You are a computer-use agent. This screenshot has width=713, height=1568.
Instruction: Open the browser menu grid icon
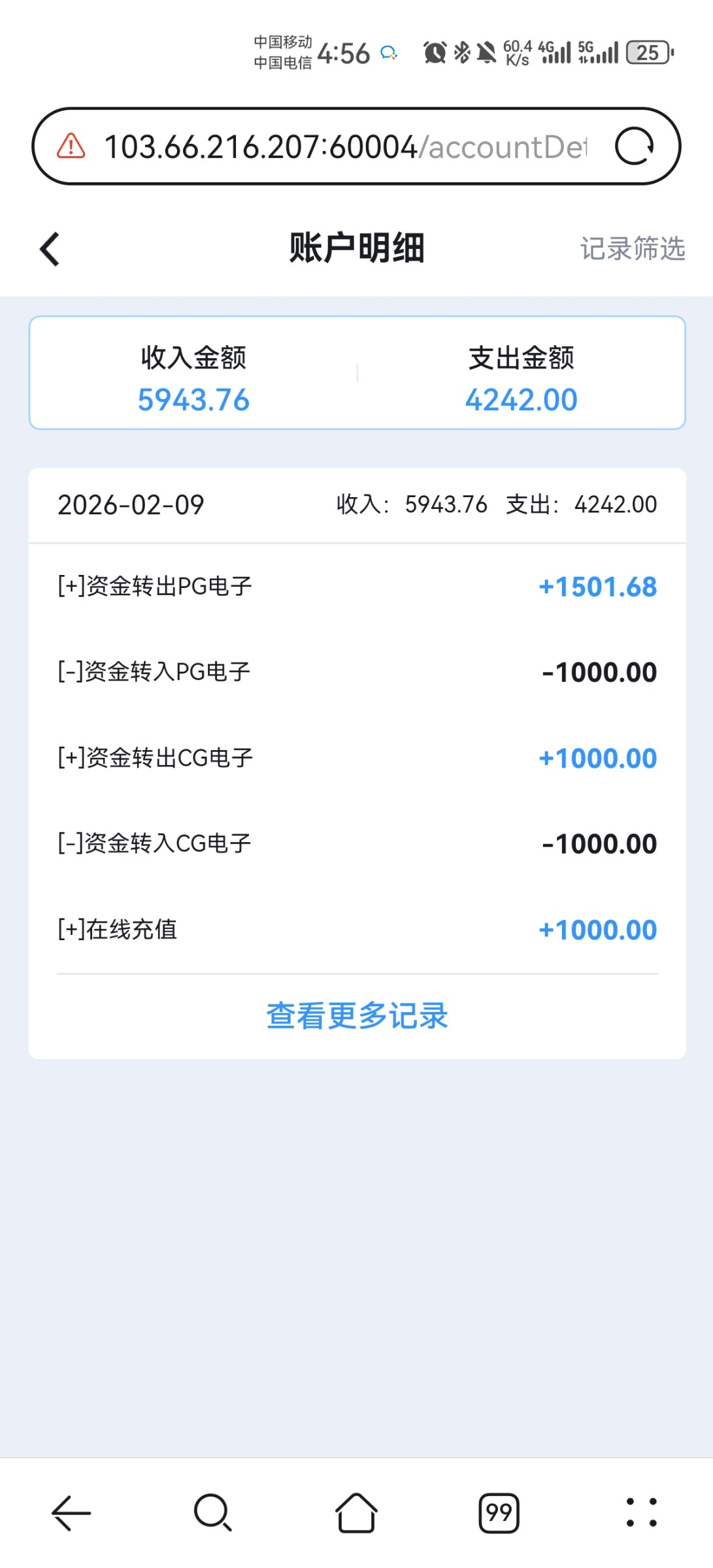pyautogui.click(x=641, y=1513)
